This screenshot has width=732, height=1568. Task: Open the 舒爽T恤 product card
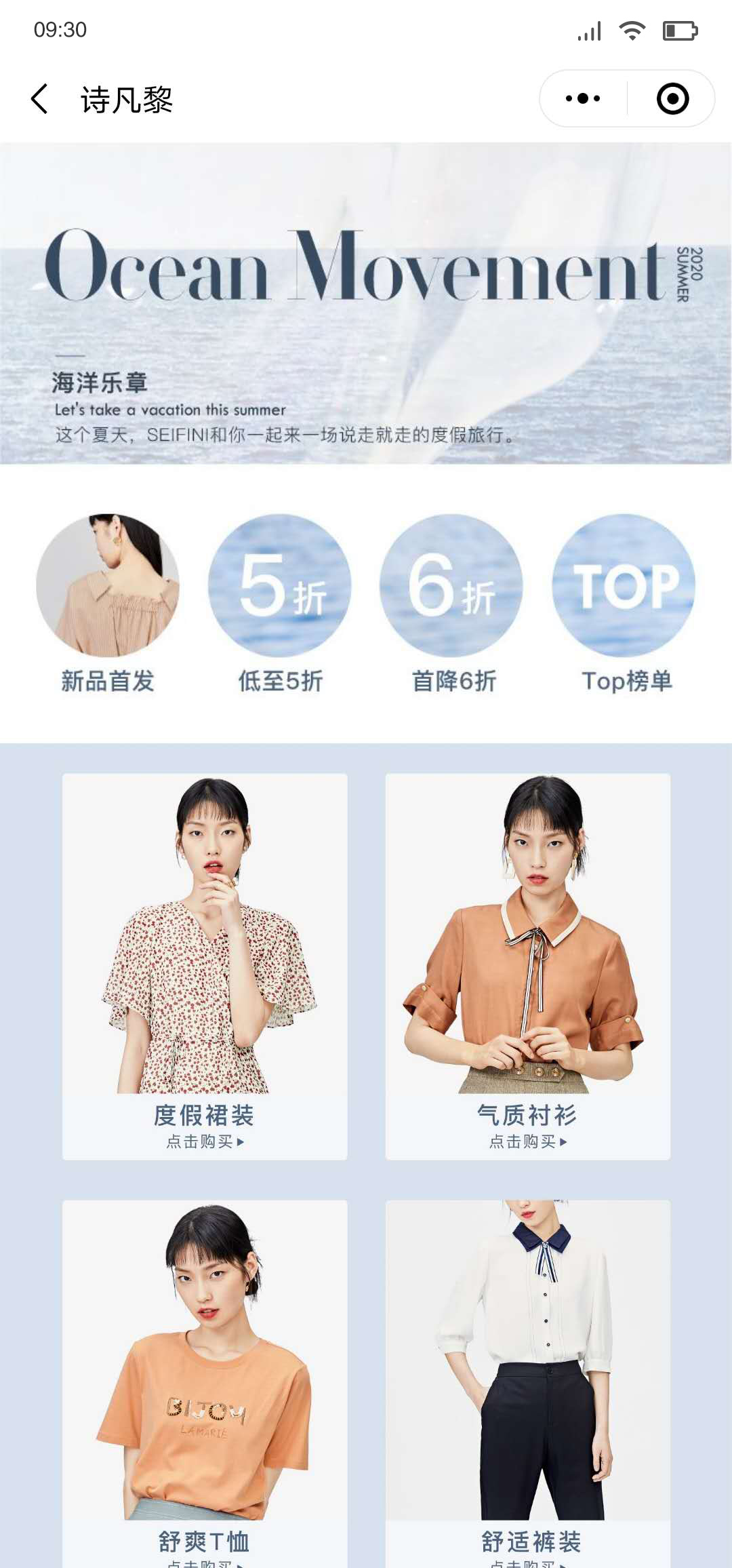(205, 1384)
